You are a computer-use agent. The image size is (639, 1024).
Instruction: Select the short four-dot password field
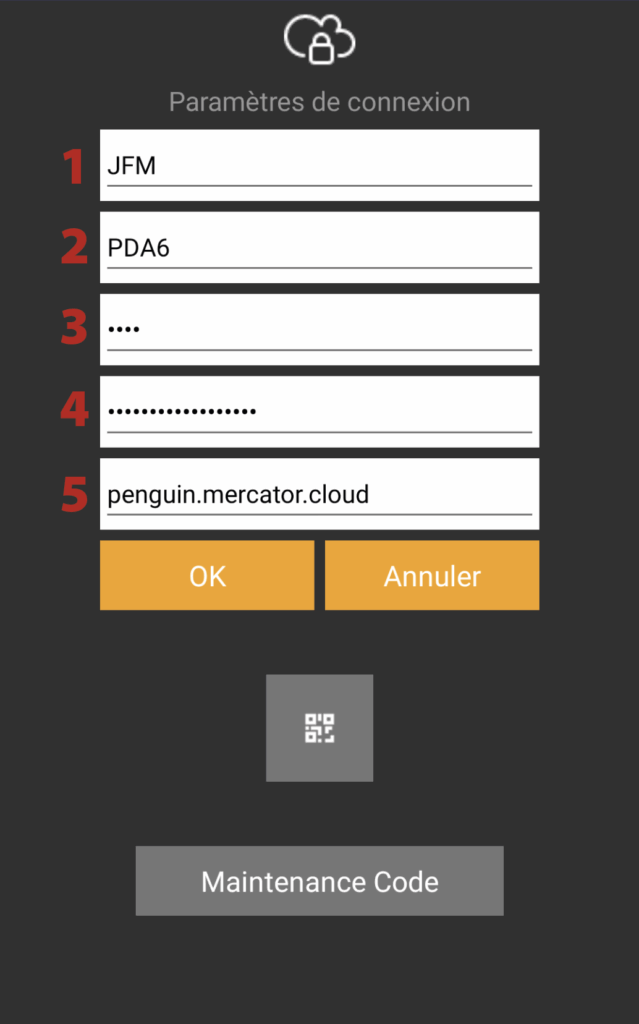pyautogui.click(x=319, y=329)
